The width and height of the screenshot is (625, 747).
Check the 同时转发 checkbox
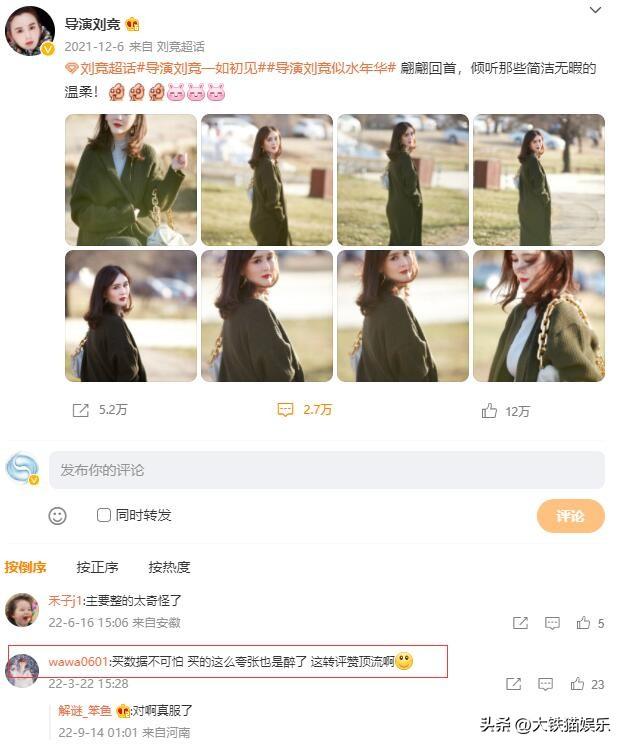(x=104, y=515)
